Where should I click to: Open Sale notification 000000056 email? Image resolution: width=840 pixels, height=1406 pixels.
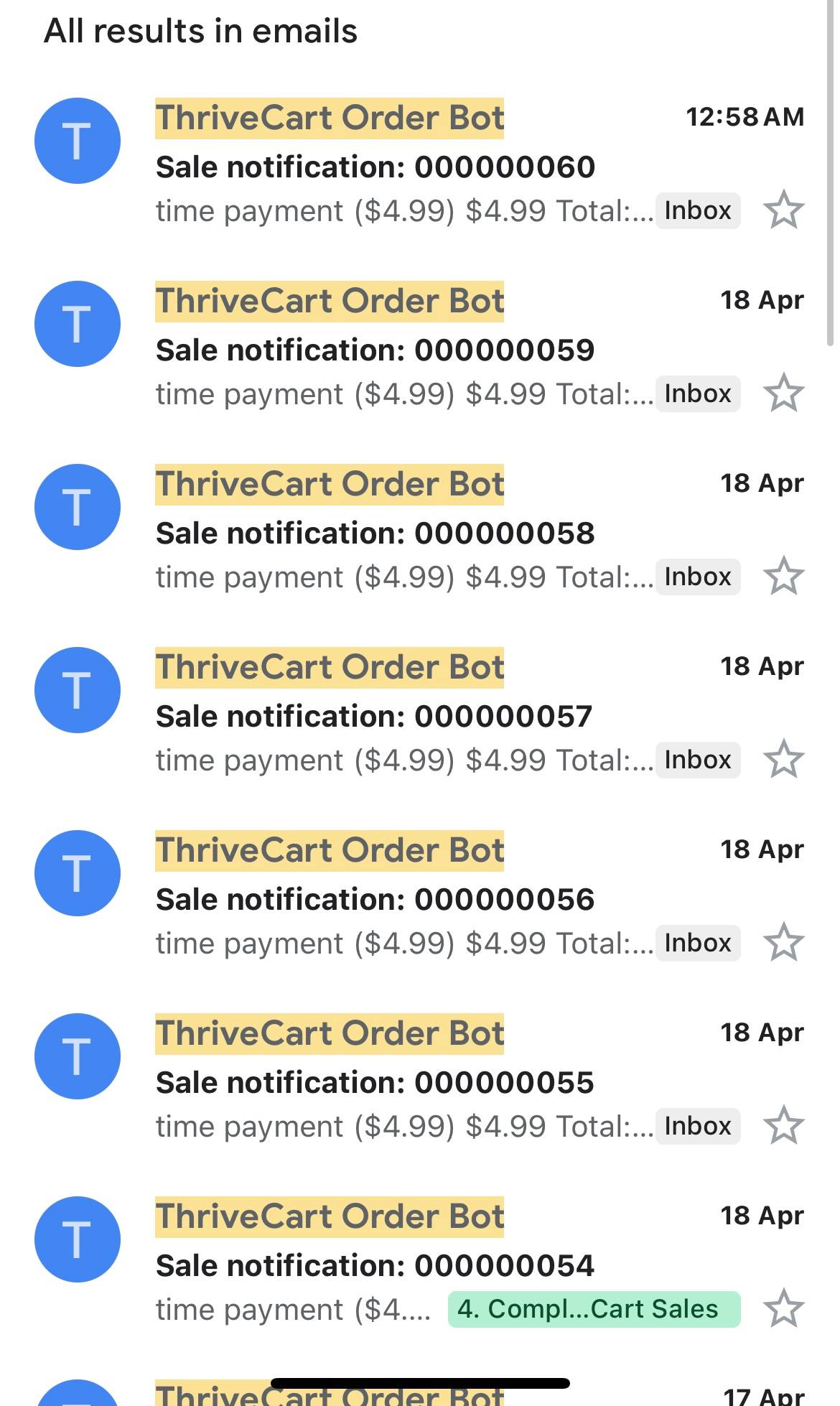420,896
